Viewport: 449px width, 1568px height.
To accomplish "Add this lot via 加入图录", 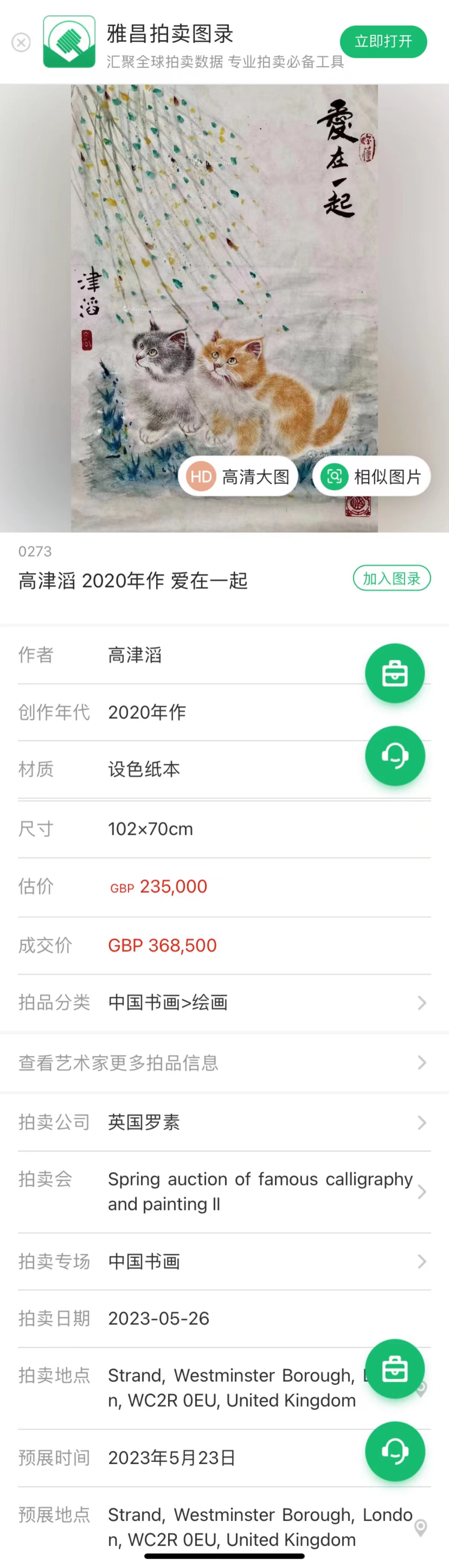I will (x=391, y=578).
